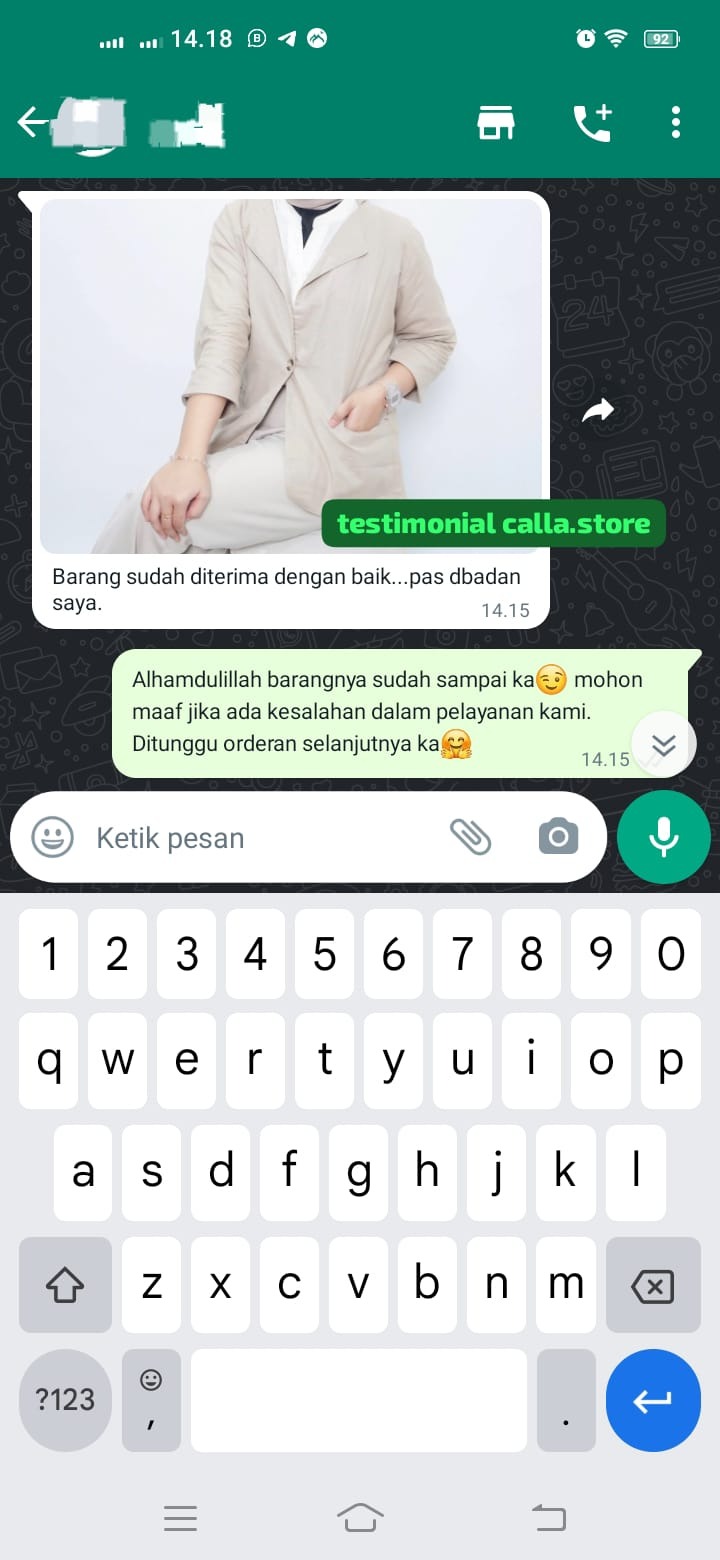
Task: Open the camera from message bar
Action: [558, 837]
